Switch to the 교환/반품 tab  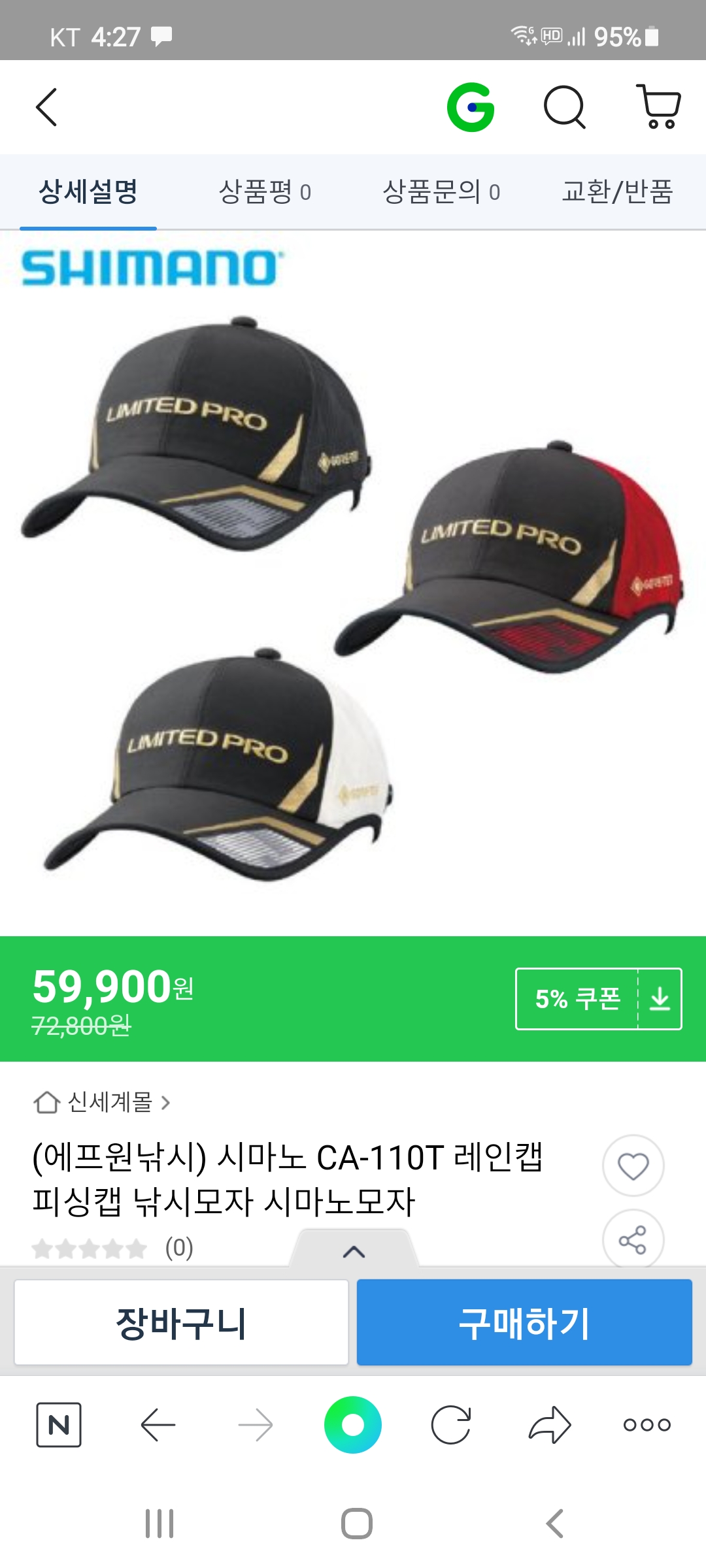(617, 192)
